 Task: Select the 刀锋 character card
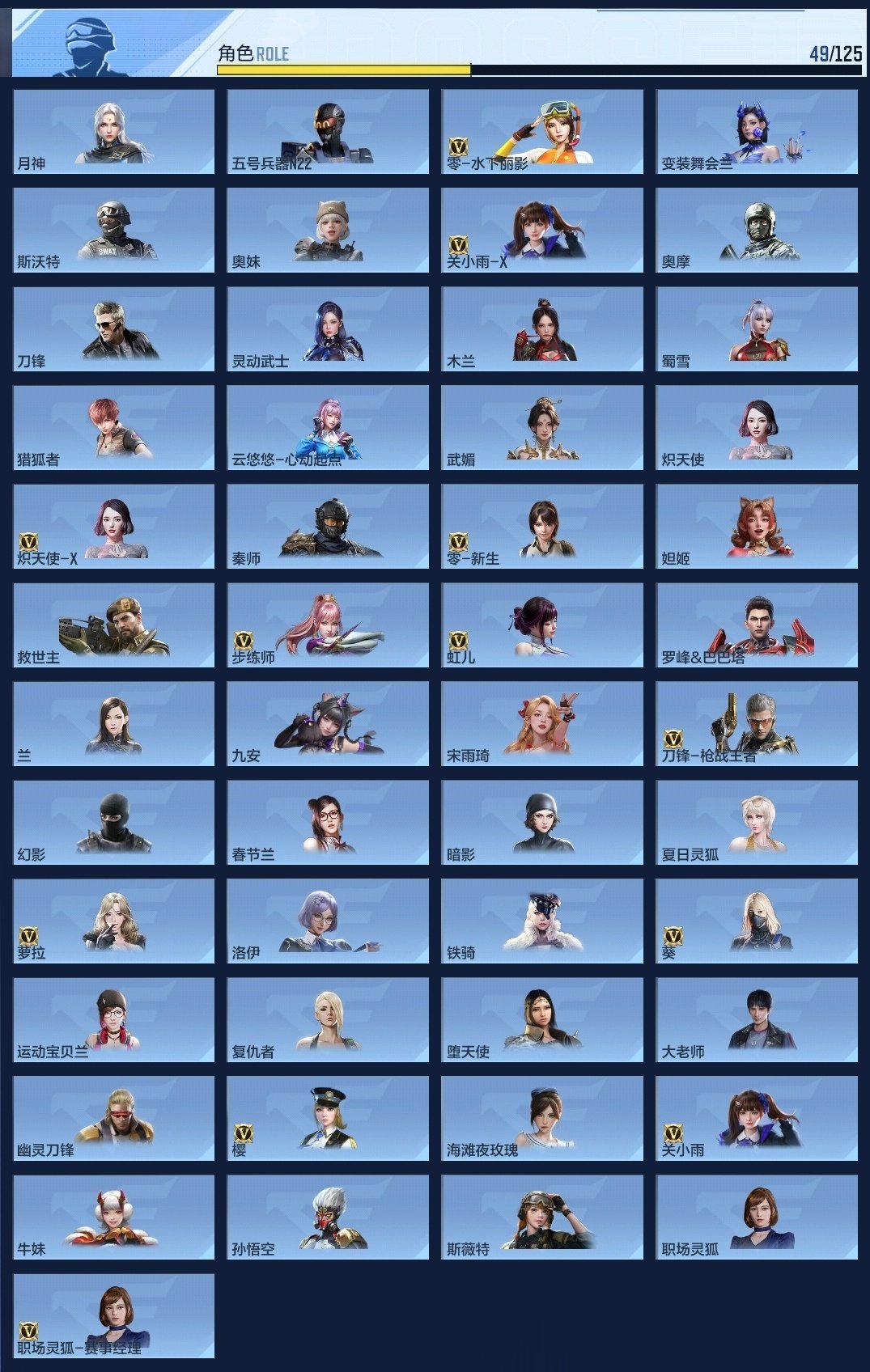pyautogui.click(x=114, y=328)
